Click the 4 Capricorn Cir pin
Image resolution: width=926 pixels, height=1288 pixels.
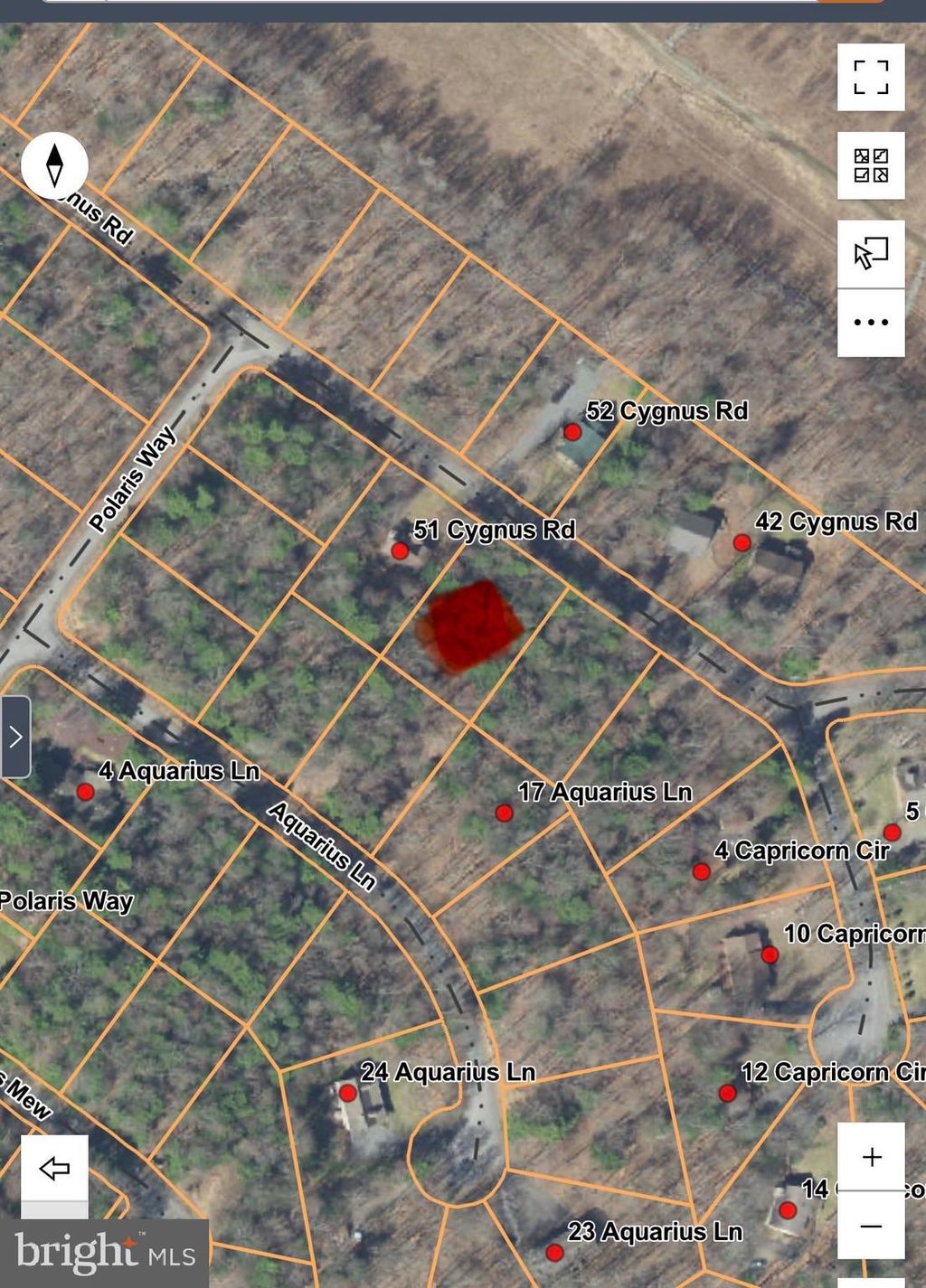[701, 871]
